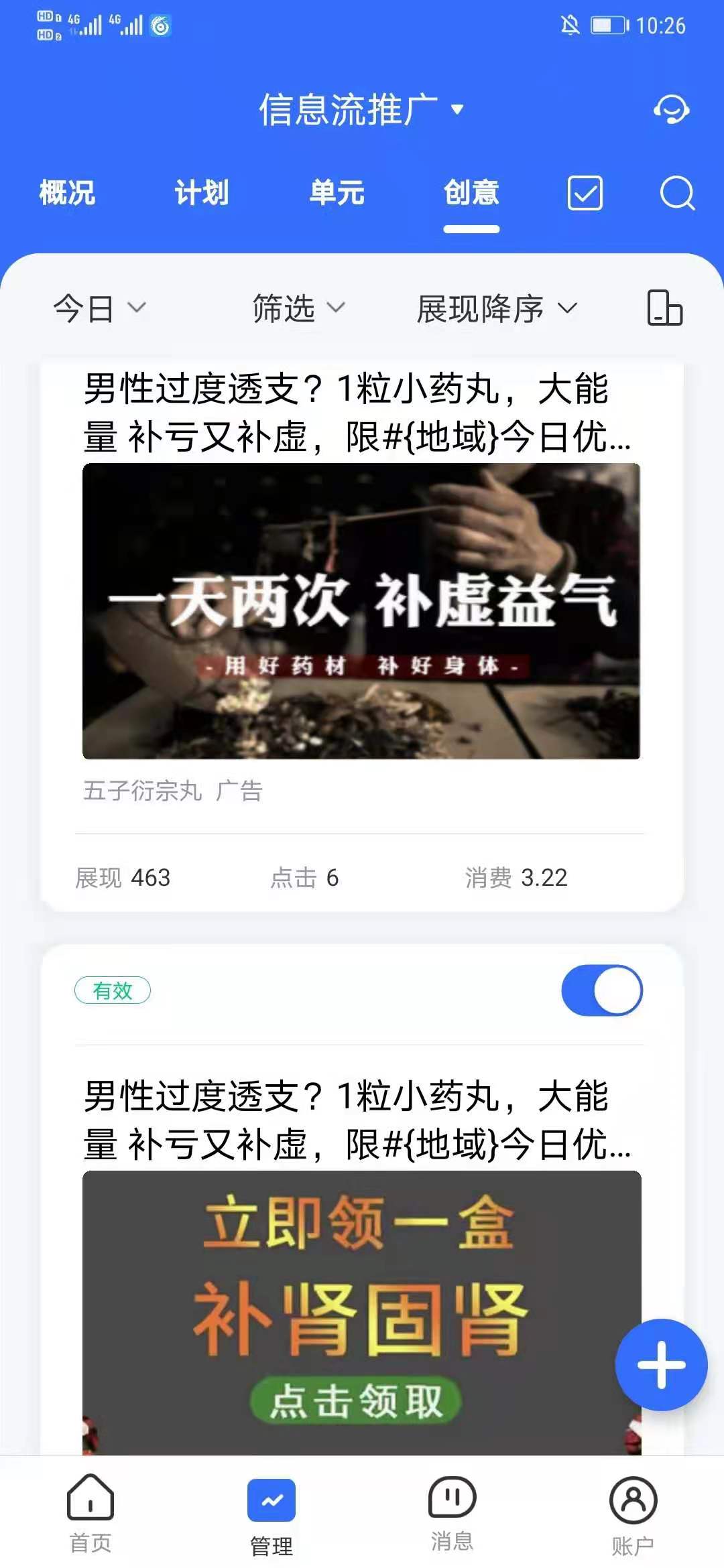Switch to the 概况 tab
Viewport: 724px width, 1568px height.
tap(67, 193)
